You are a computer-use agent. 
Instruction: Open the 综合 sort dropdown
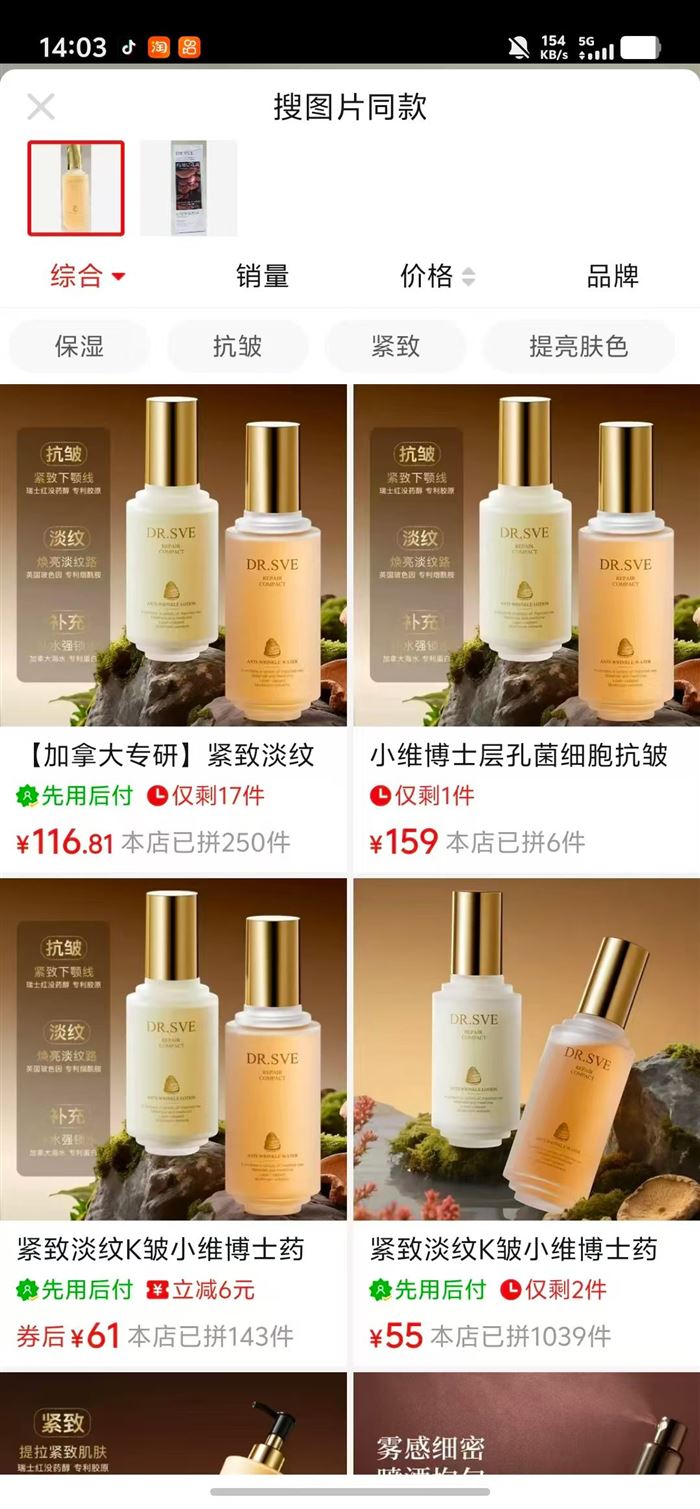coord(88,276)
